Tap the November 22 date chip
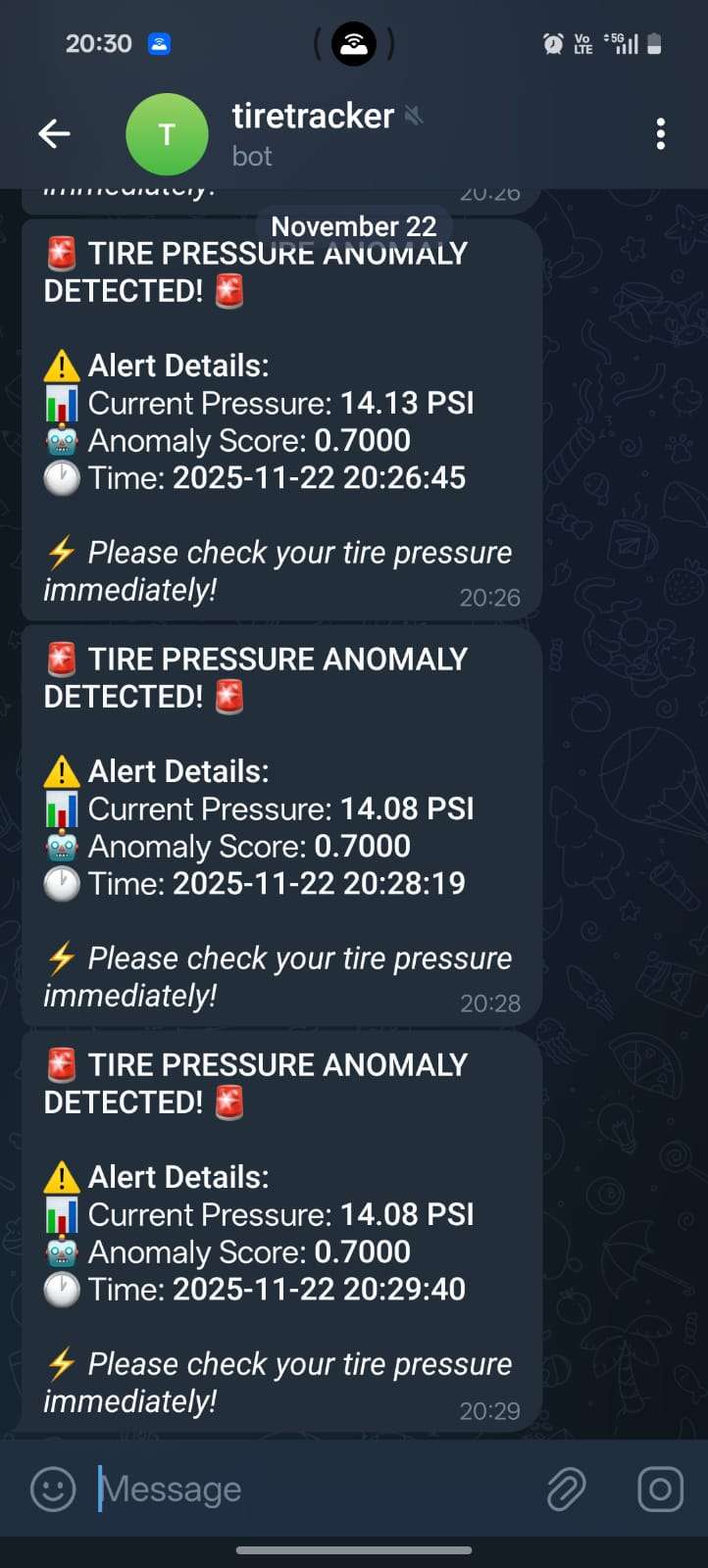The height and width of the screenshot is (1568, 708). pos(353,226)
